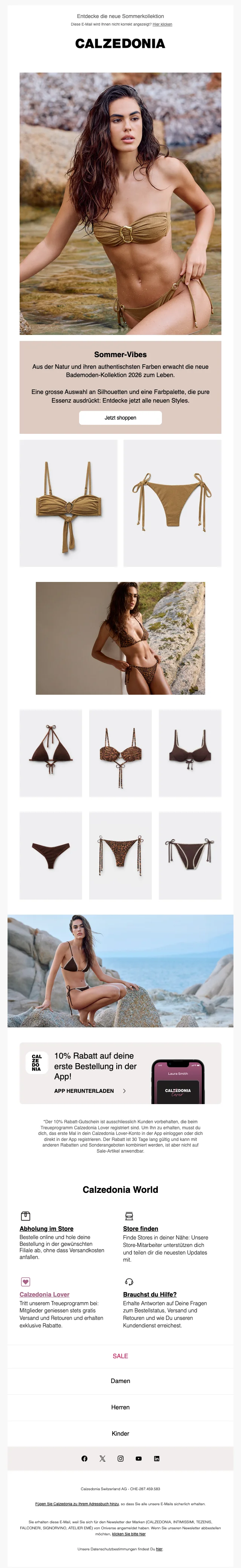Open the leopard print bikini top tile

coord(120,753)
